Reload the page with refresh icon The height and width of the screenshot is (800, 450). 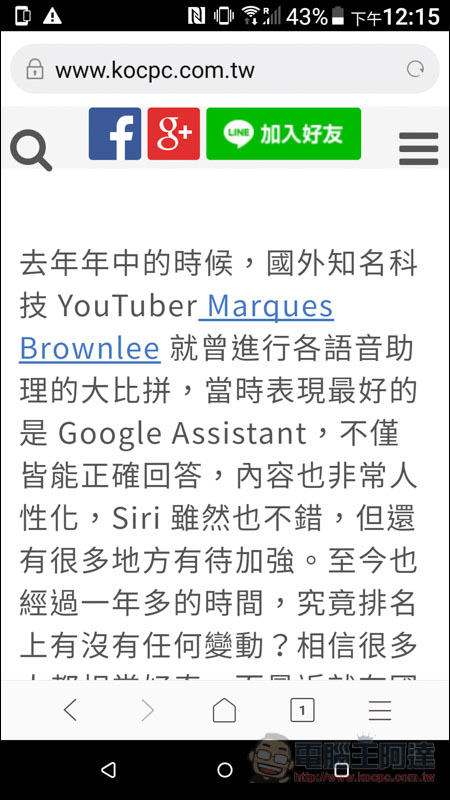click(415, 69)
